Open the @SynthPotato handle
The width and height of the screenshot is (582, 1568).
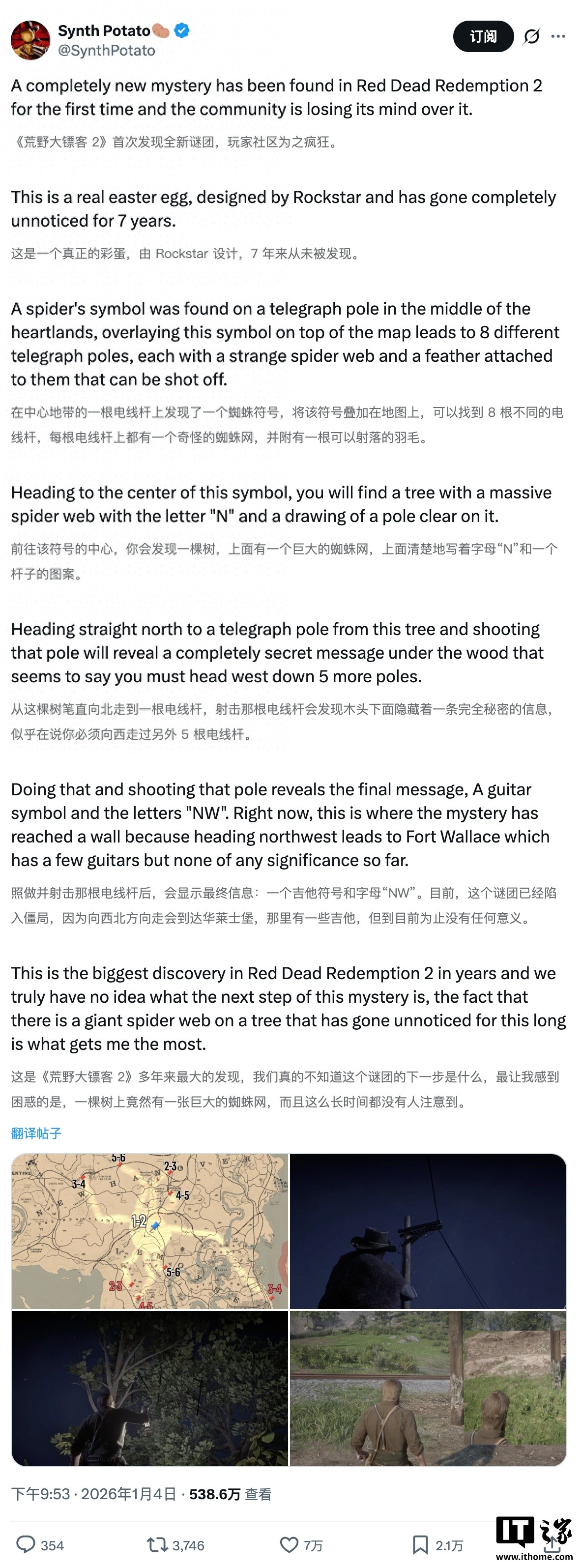pyautogui.click(x=107, y=51)
